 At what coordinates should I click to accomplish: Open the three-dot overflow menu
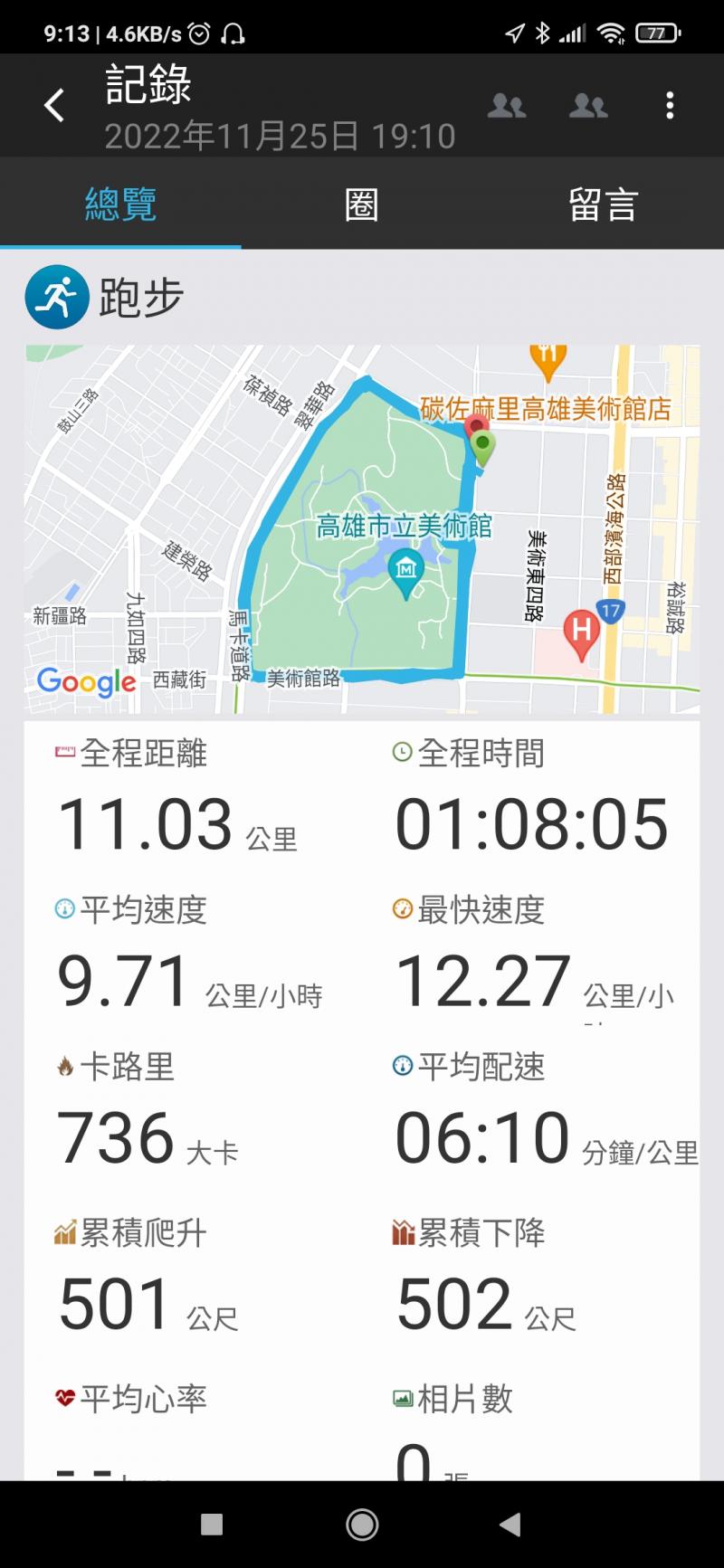point(670,106)
